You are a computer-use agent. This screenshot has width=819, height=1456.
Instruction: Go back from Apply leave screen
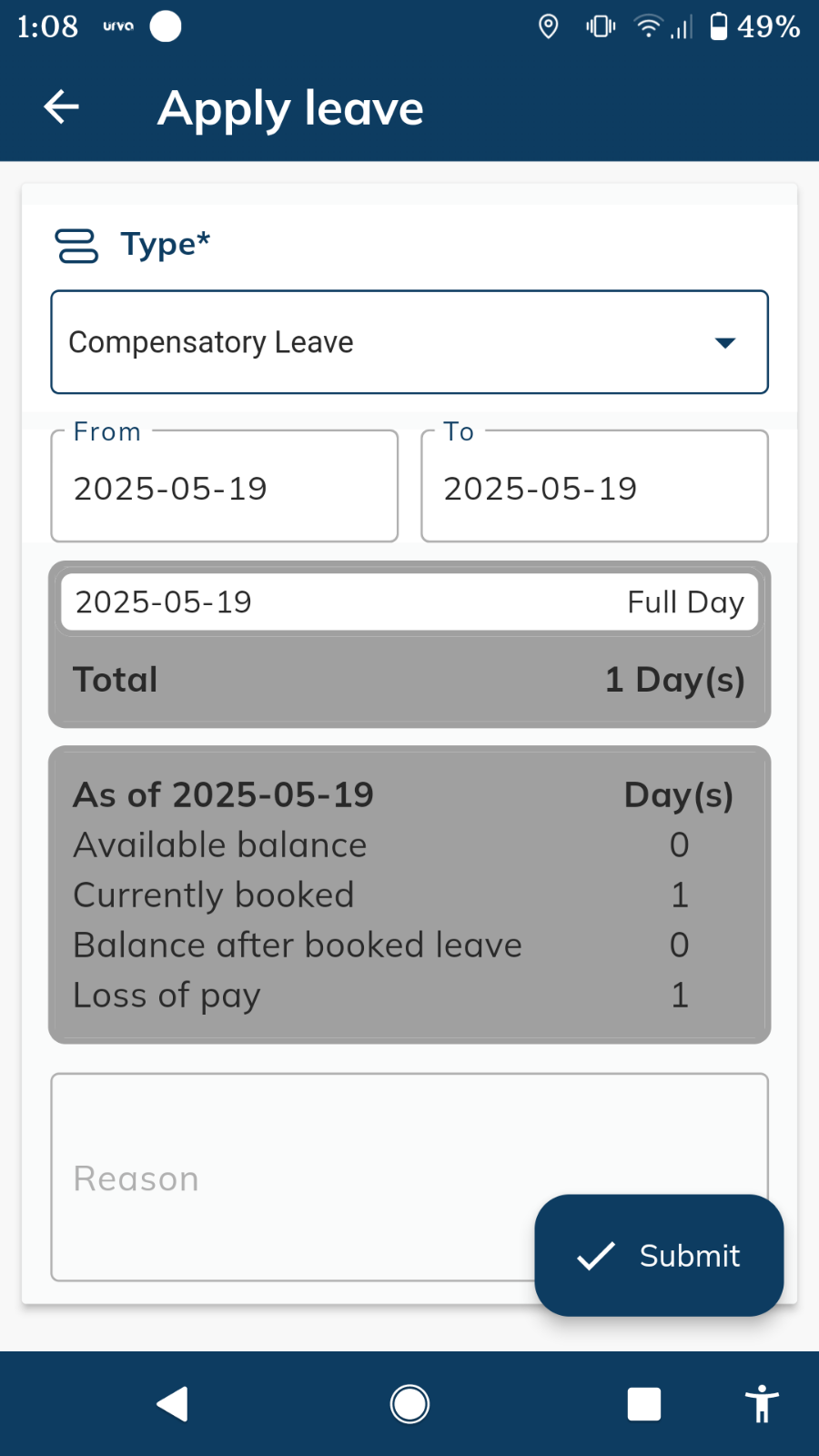(62, 107)
